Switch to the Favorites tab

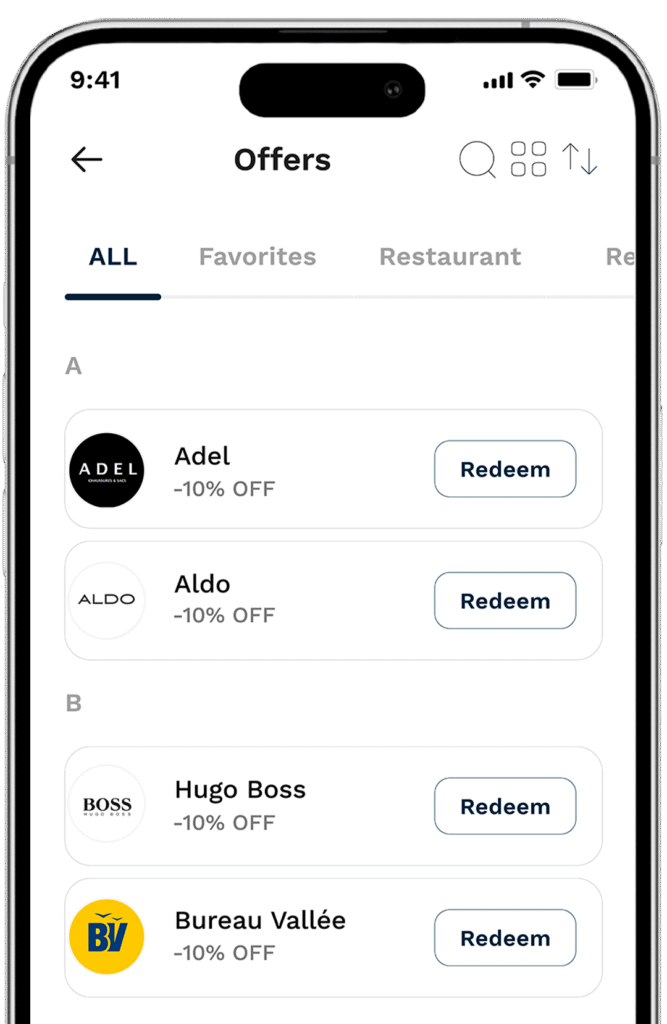pos(257,257)
